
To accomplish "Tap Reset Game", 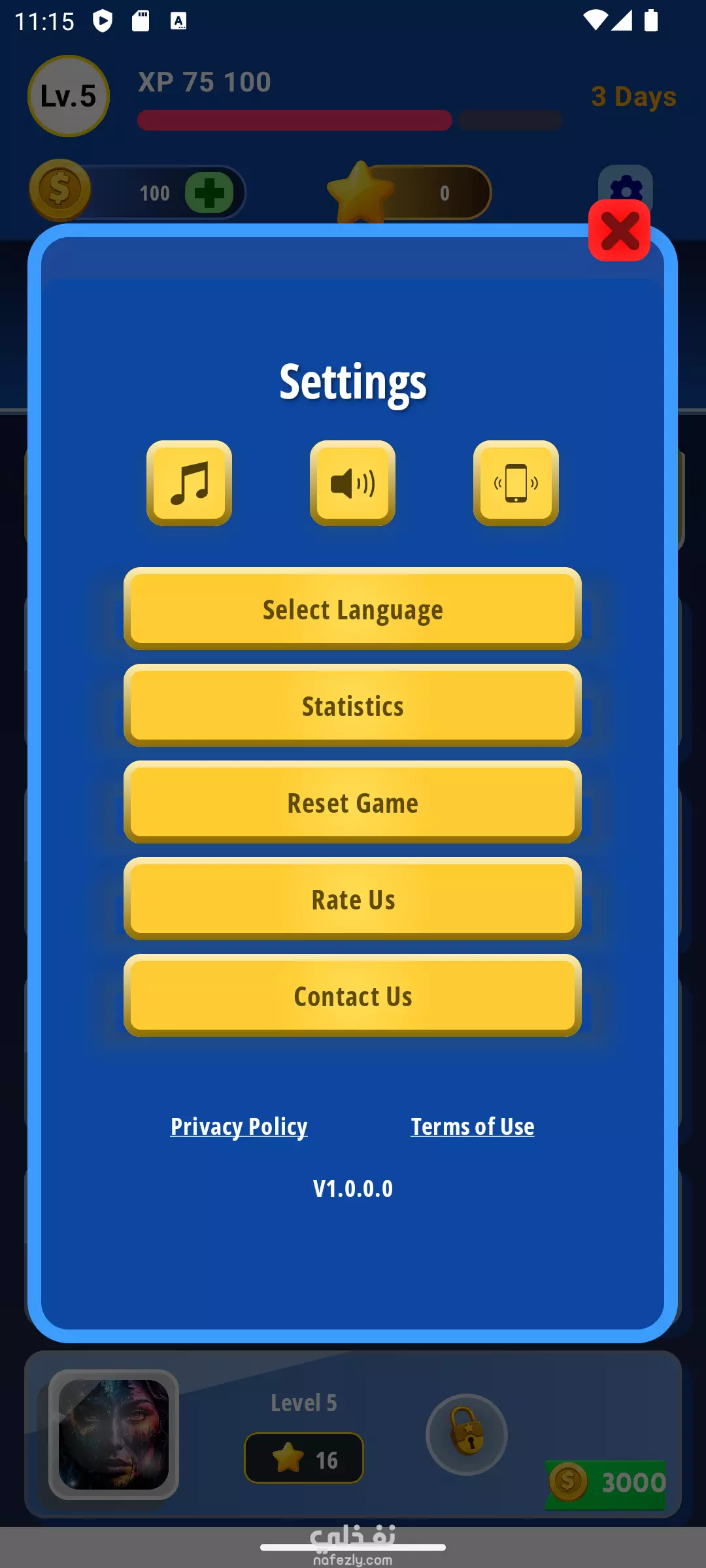I will tap(352, 802).
